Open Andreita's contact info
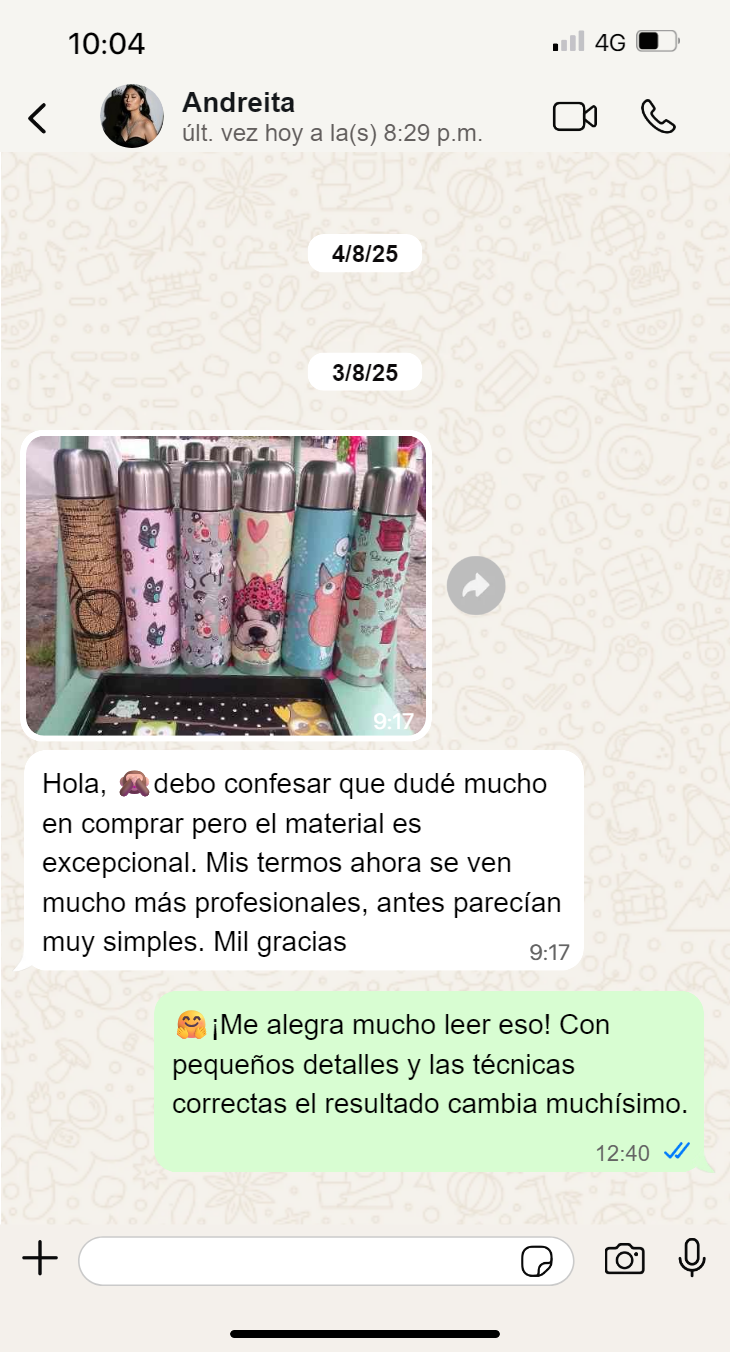Image resolution: width=730 pixels, height=1352 pixels. 300,116
